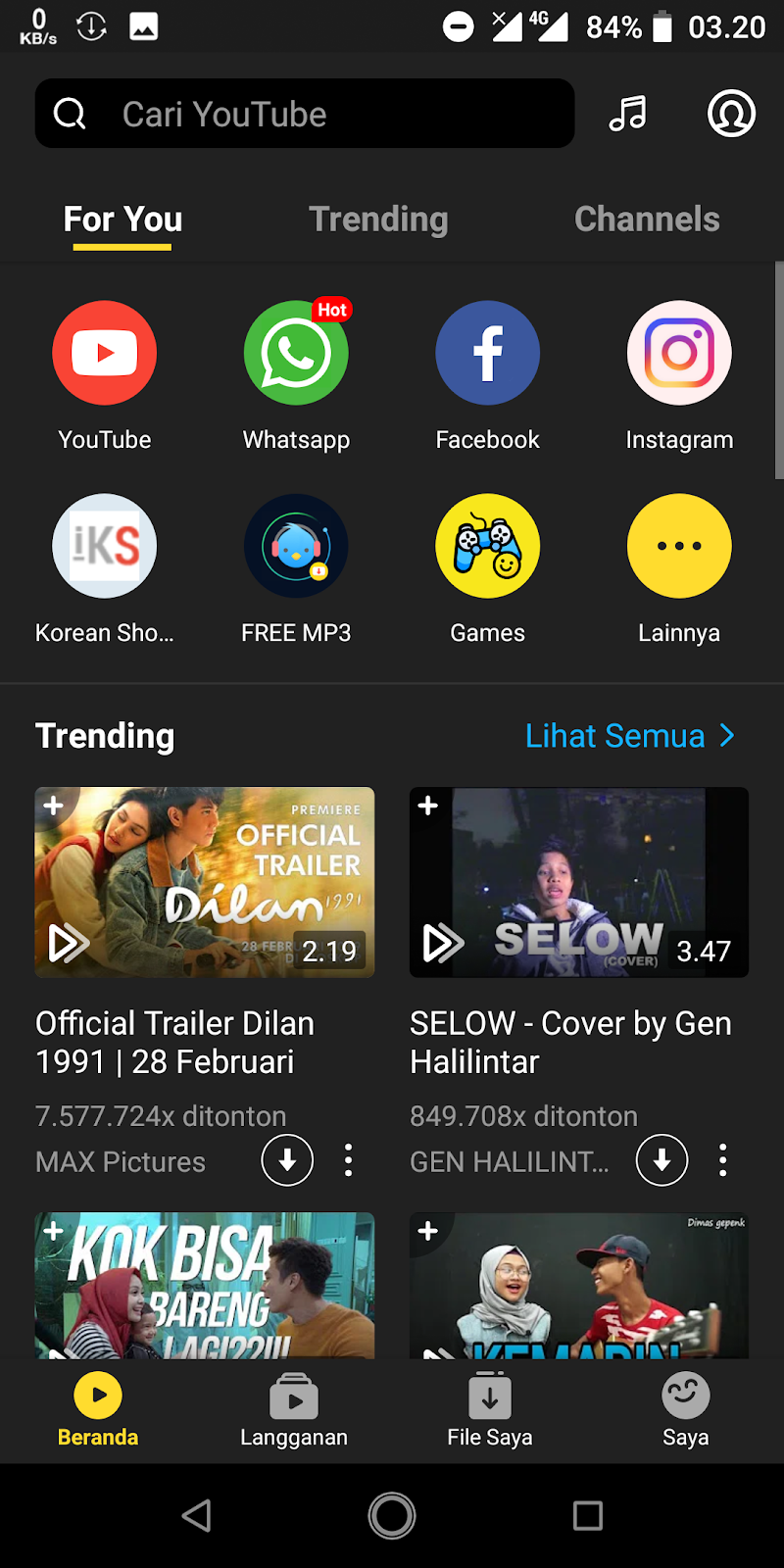Viewport: 784px width, 1568px height.
Task: Open the Facebook shortcut
Action: click(x=487, y=353)
